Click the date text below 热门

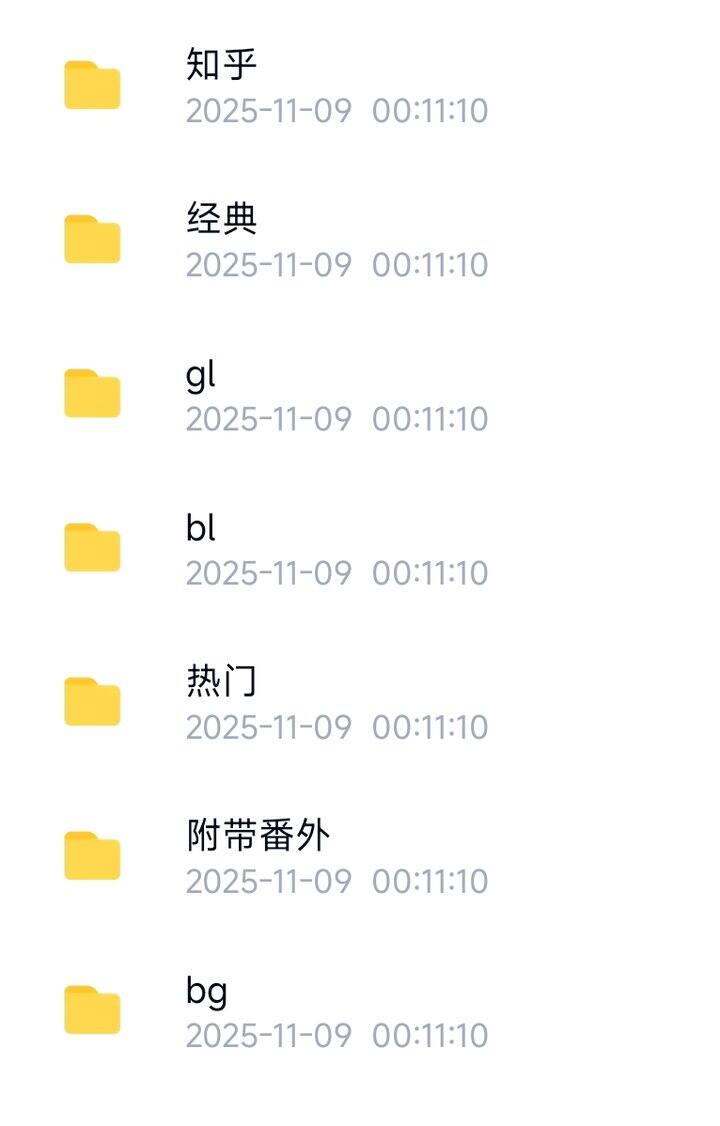pyautogui.click(x=338, y=728)
